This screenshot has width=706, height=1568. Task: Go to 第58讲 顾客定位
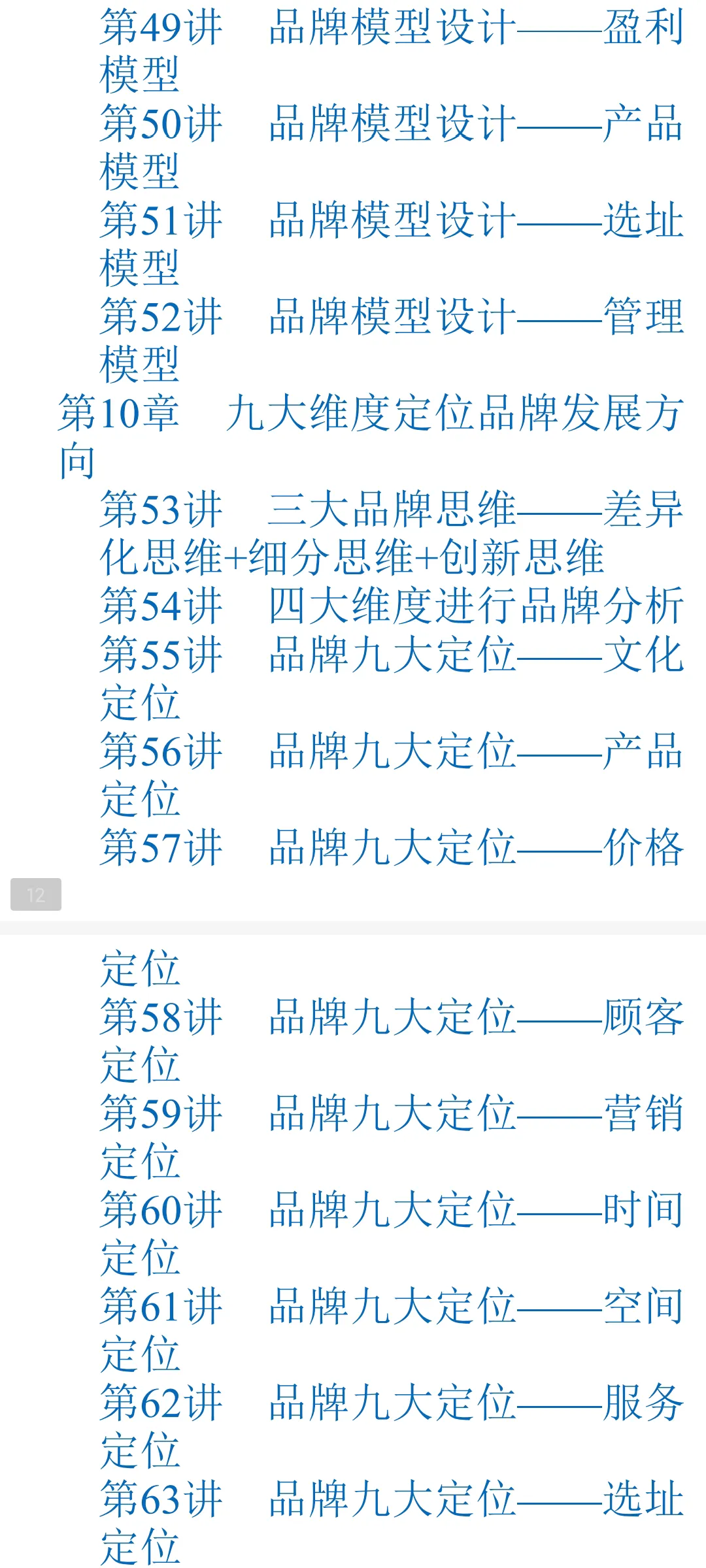pos(391,1017)
